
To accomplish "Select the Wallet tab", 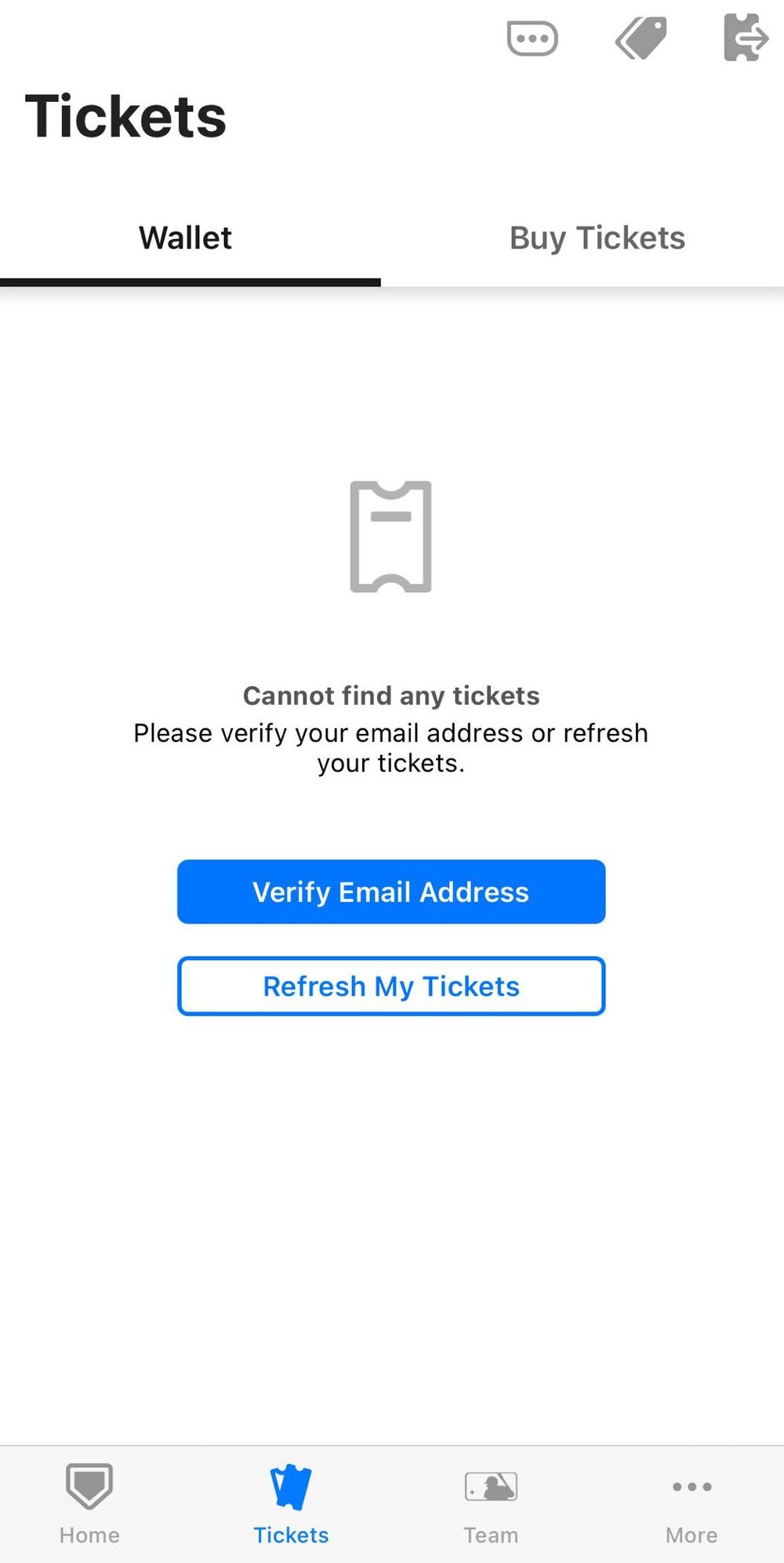I will (x=186, y=238).
